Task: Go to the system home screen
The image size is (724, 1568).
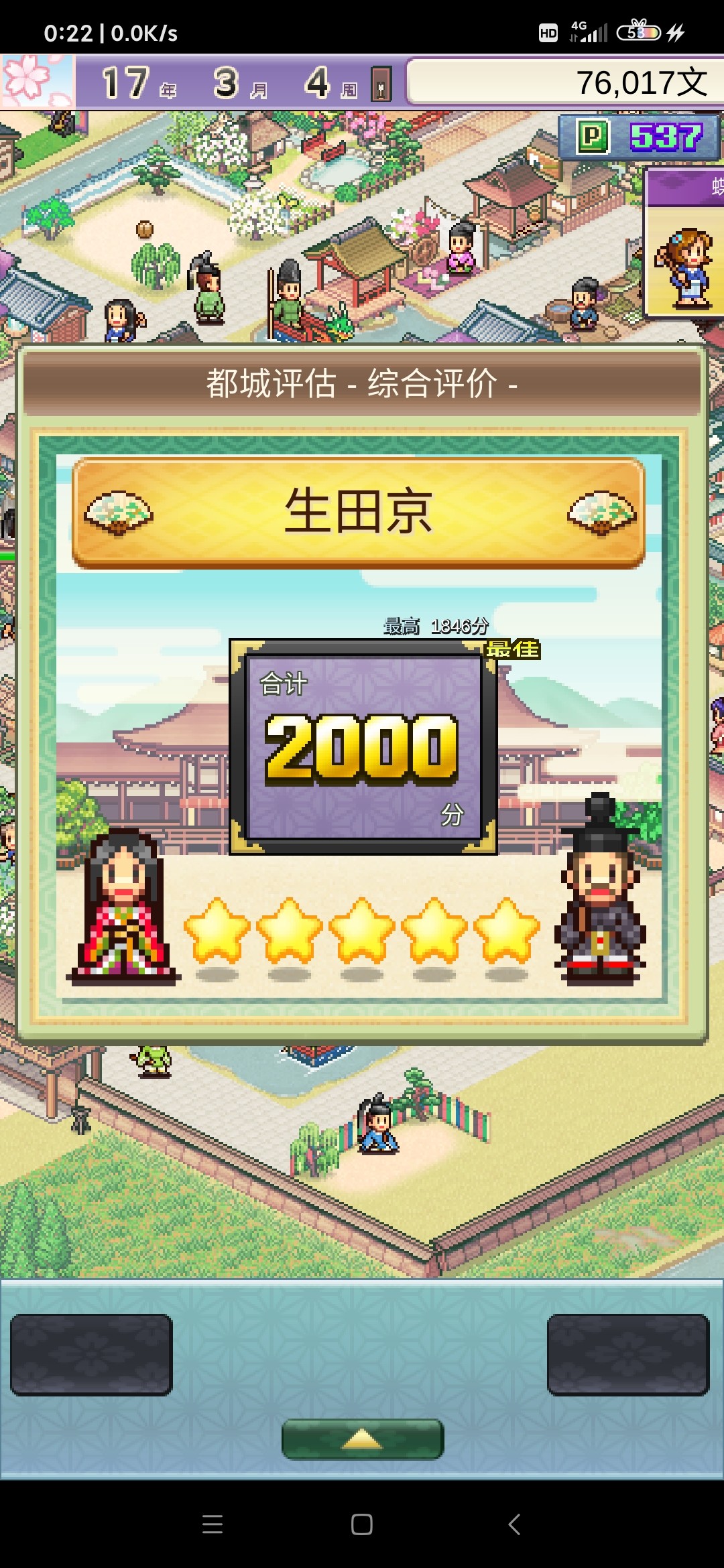Action: tap(362, 1524)
